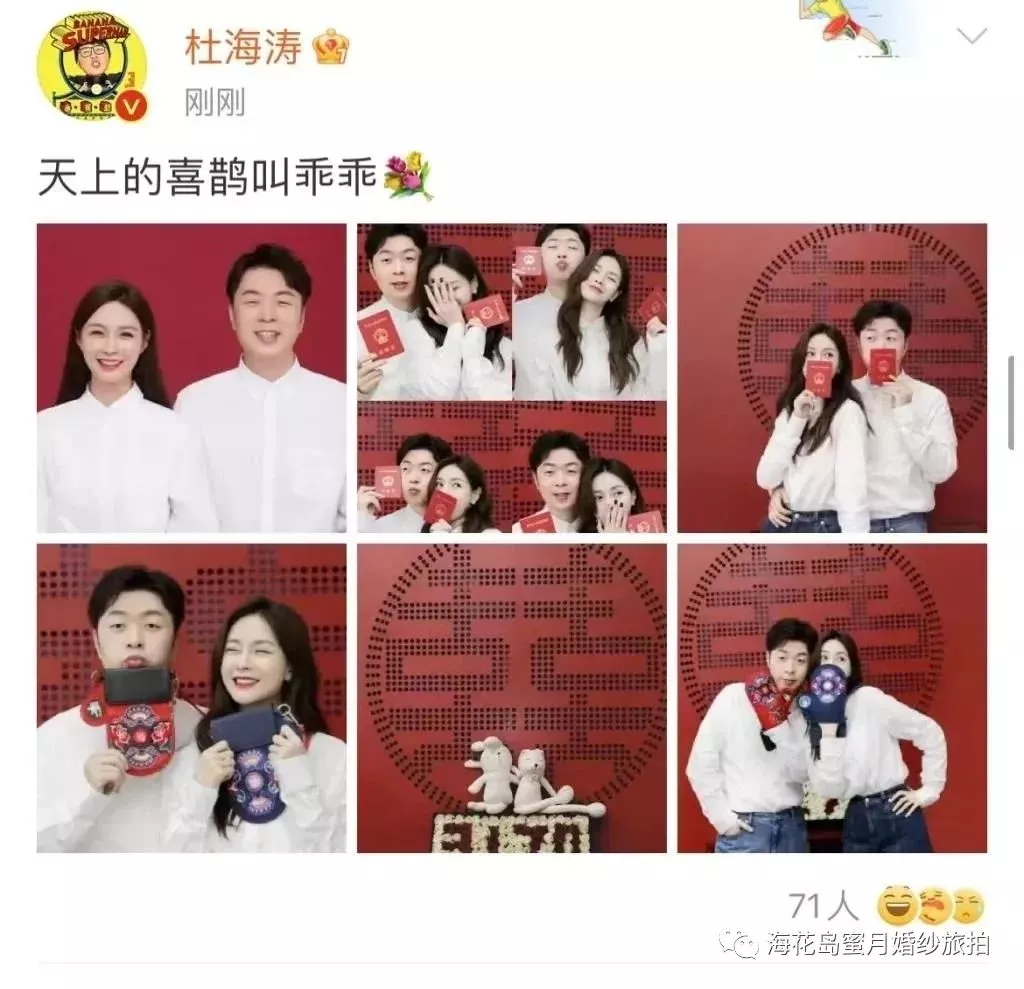This screenshot has height=989, width=1024.
Task: Open photo of couple covering faces with certificates
Action: (832, 377)
